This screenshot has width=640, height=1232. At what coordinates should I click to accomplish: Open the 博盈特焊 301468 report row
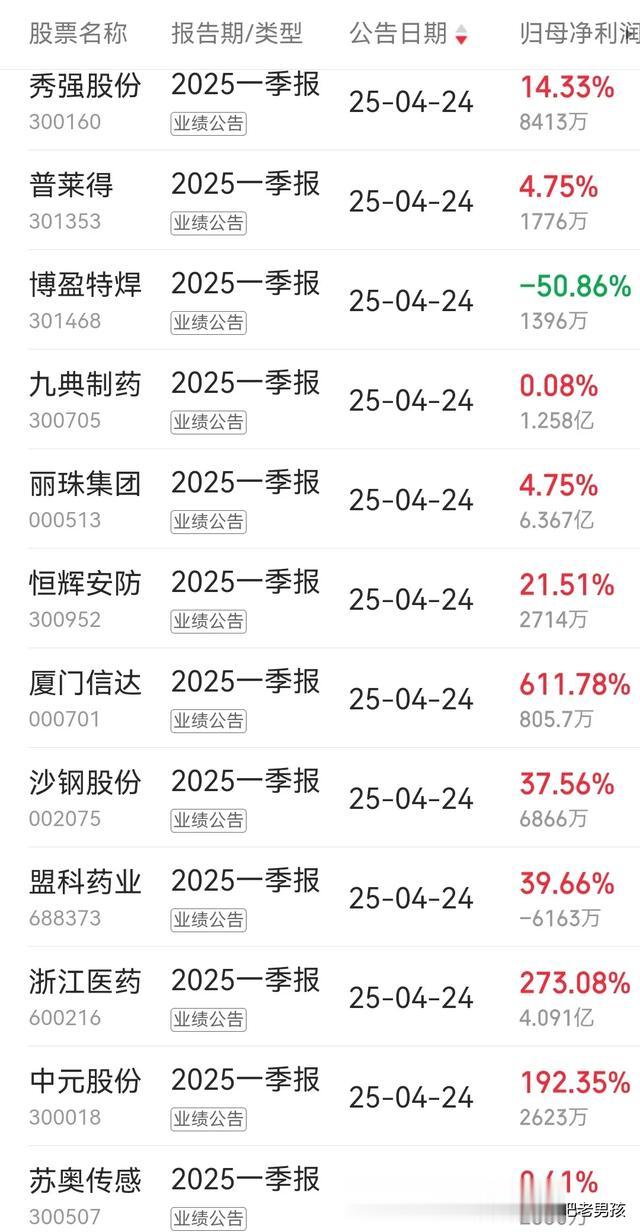pyautogui.click(x=320, y=300)
